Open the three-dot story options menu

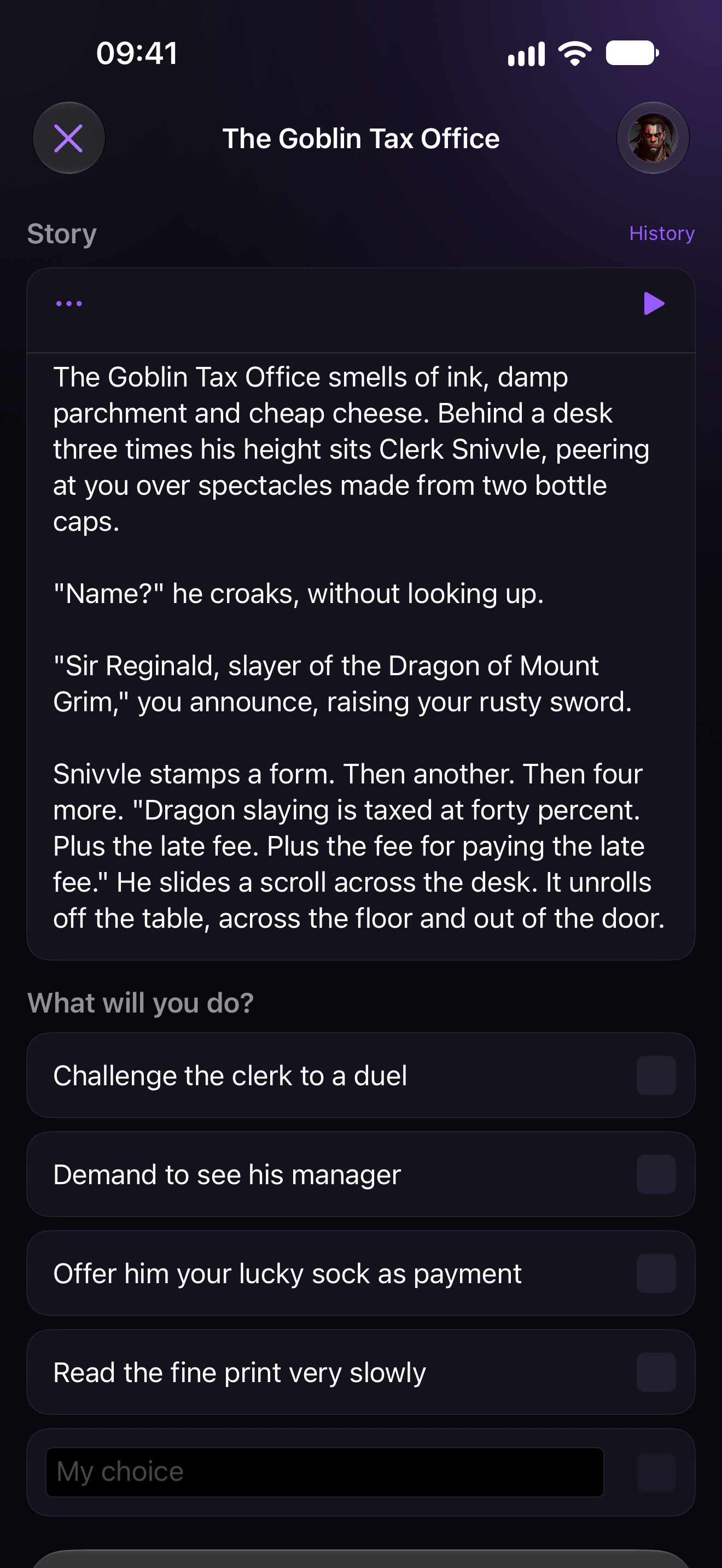(x=69, y=303)
